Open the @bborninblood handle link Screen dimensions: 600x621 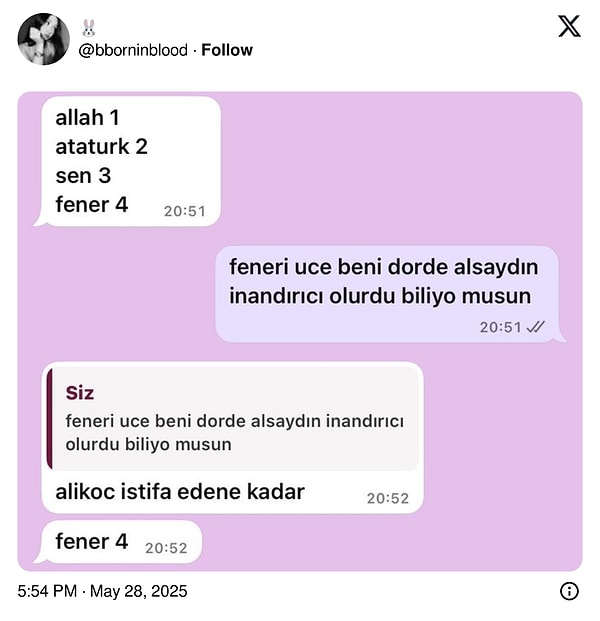tap(133, 50)
